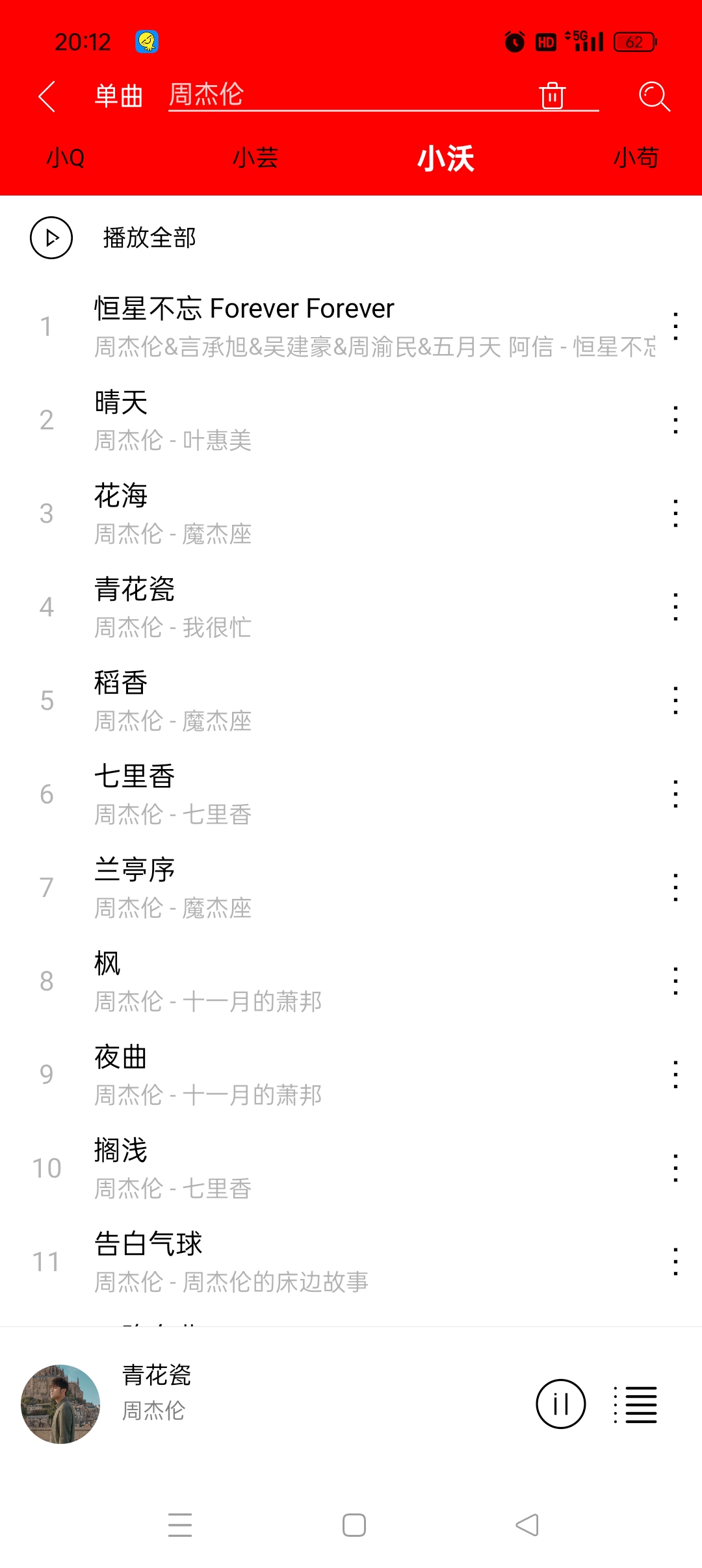702x1568 pixels.
Task: Go to the system home screen
Action: [354, 1524]
